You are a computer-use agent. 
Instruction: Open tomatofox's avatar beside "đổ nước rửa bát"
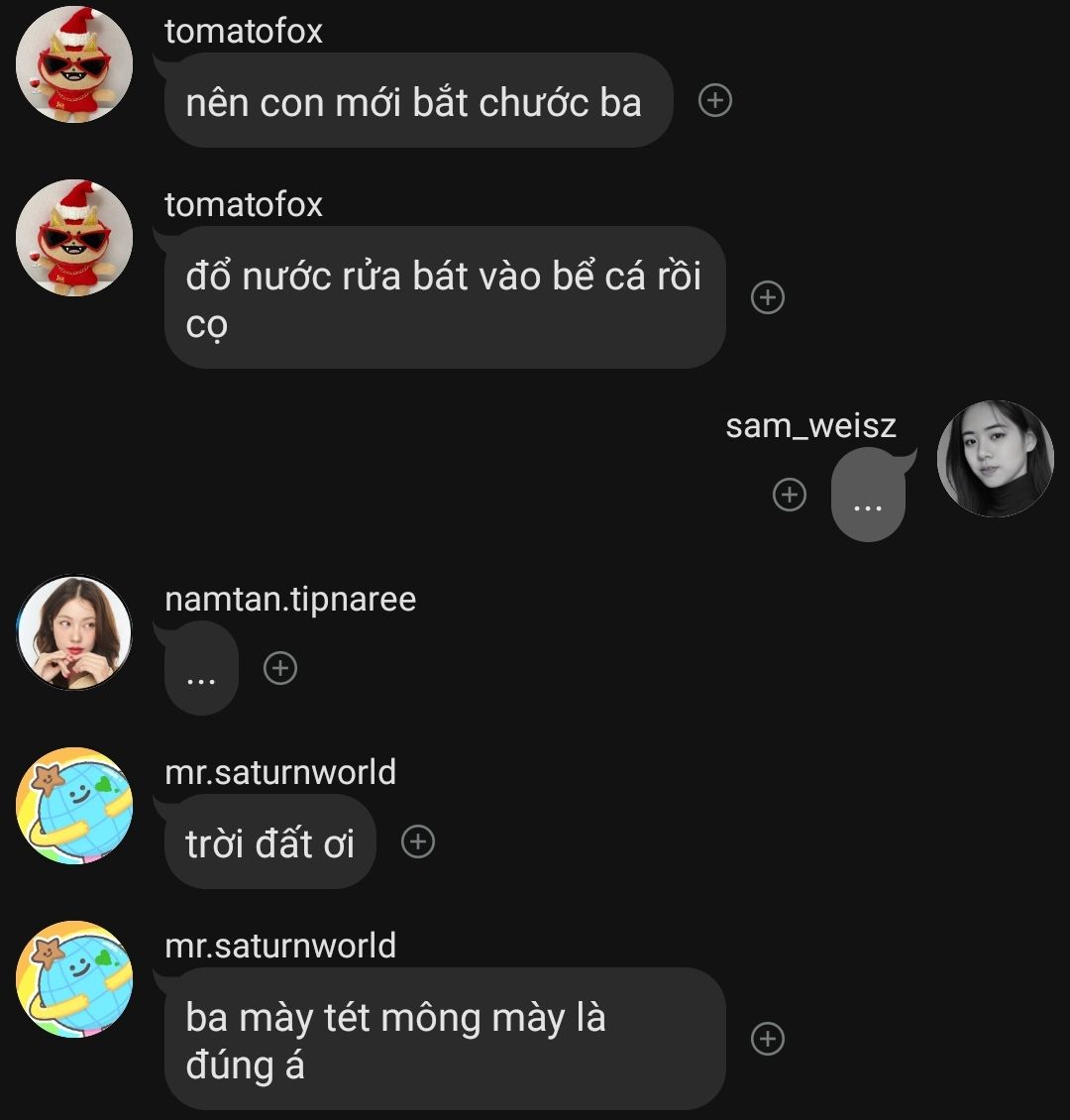pos(74,238)
